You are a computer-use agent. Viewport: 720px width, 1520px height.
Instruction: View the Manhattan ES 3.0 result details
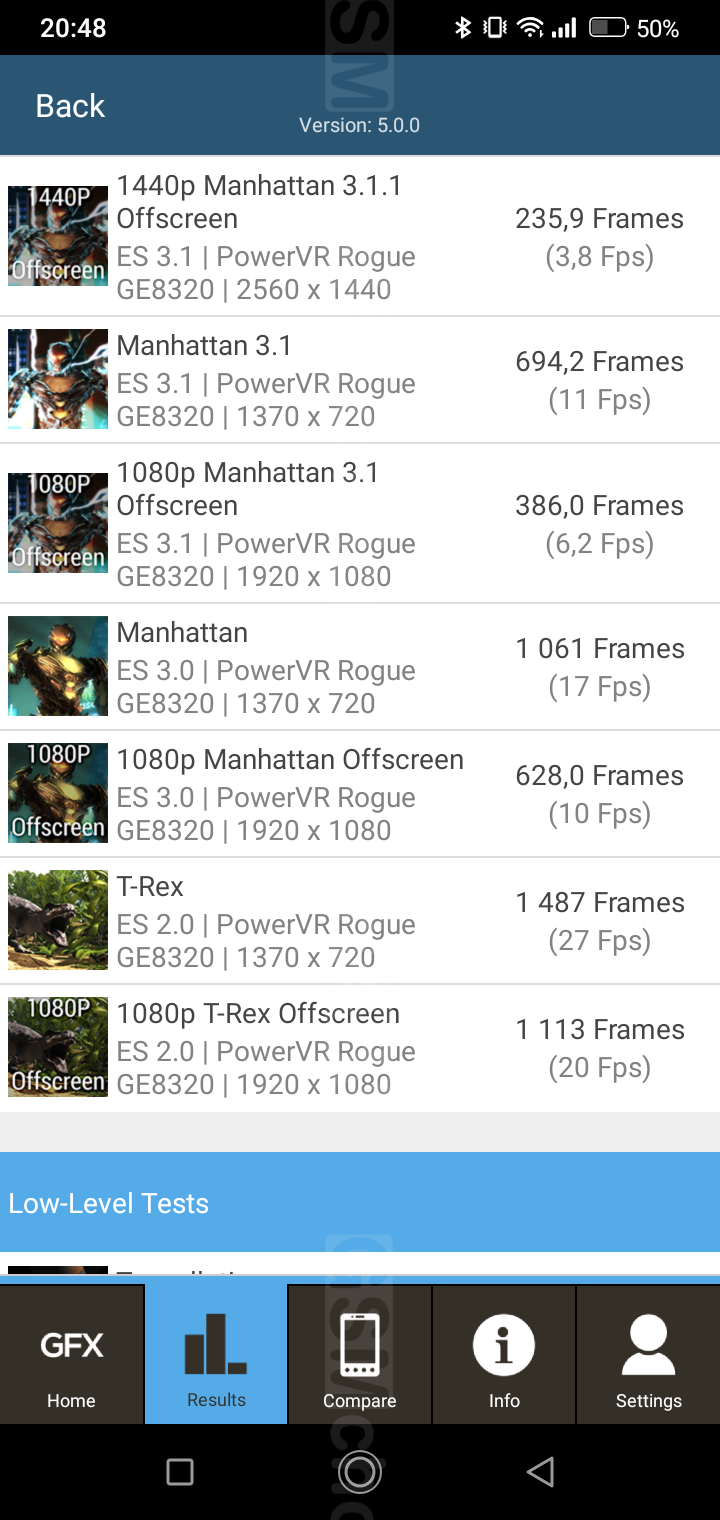[360, 667]
